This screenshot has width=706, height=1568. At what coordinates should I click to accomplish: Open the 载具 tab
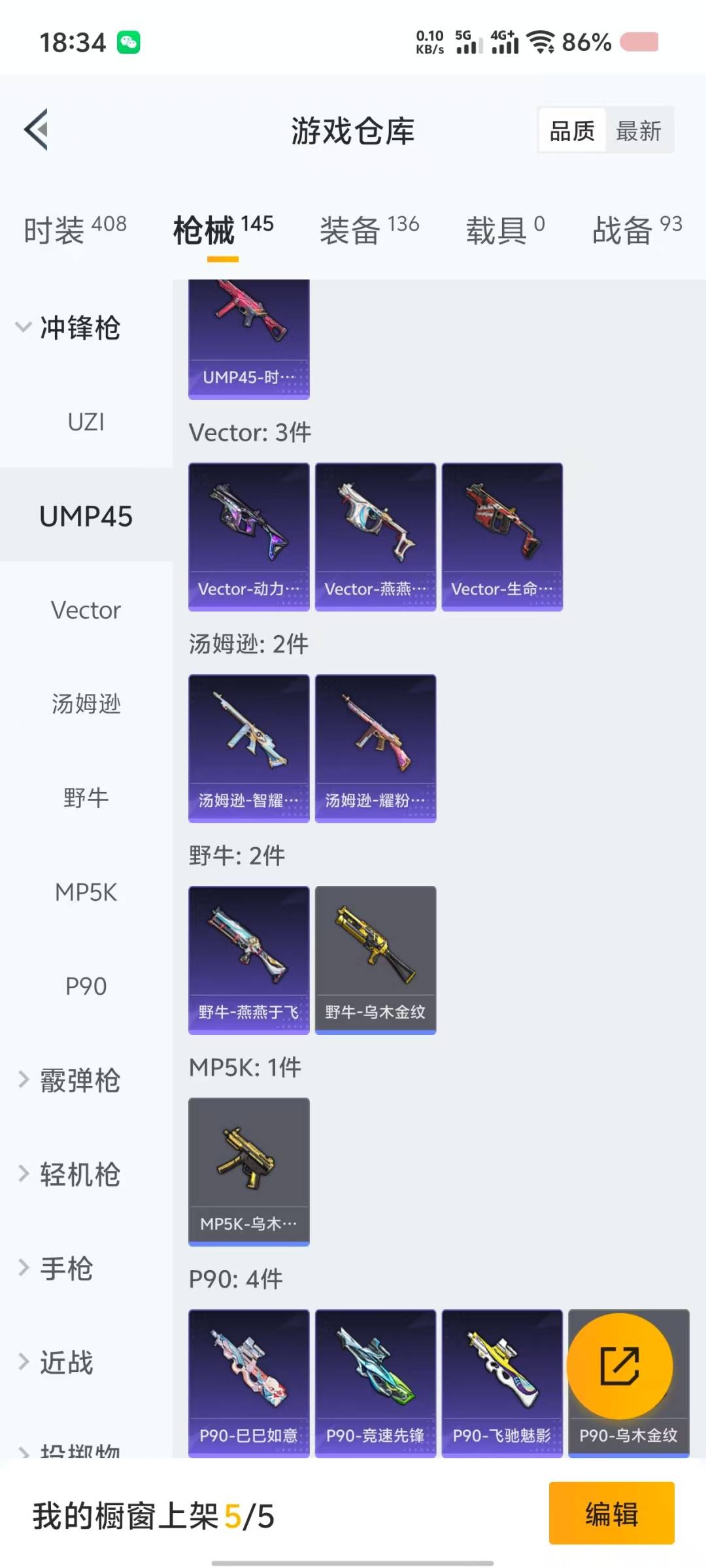[x=505, y=230]
